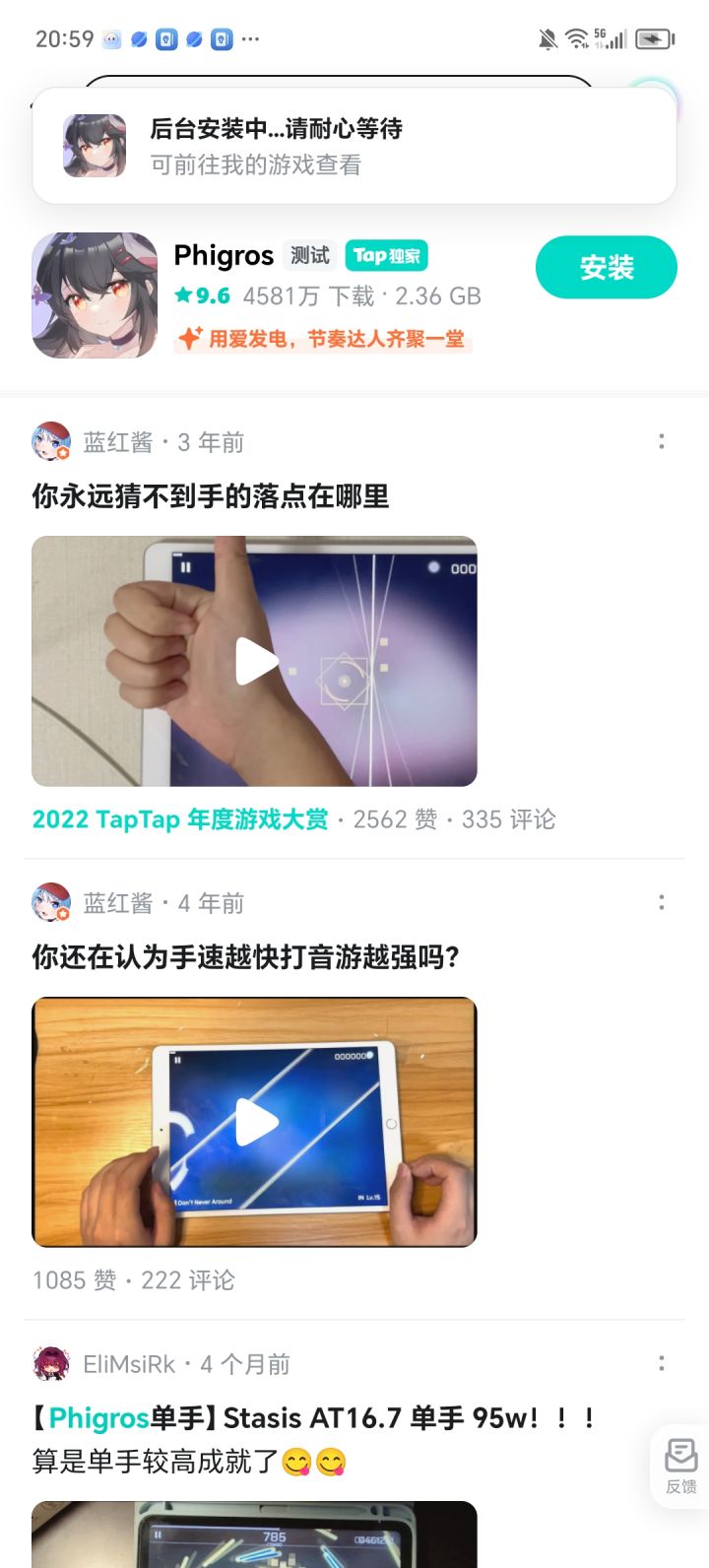Tap the Wi-Fi icon in status bar

(x=575, y=39)
